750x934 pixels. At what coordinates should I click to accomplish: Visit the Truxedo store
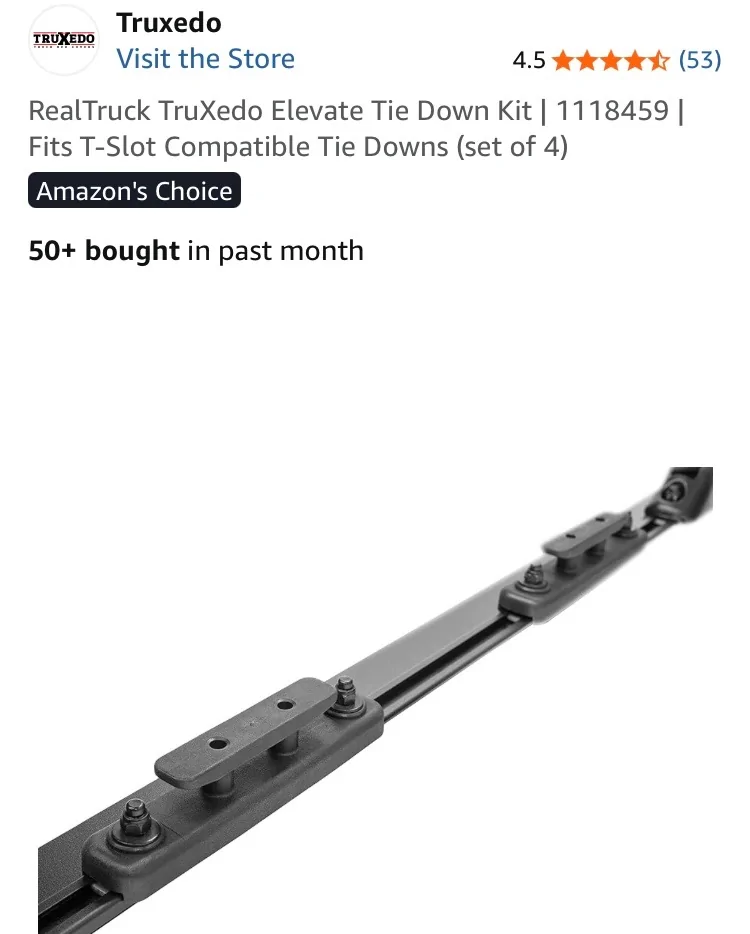click(205, 59)
